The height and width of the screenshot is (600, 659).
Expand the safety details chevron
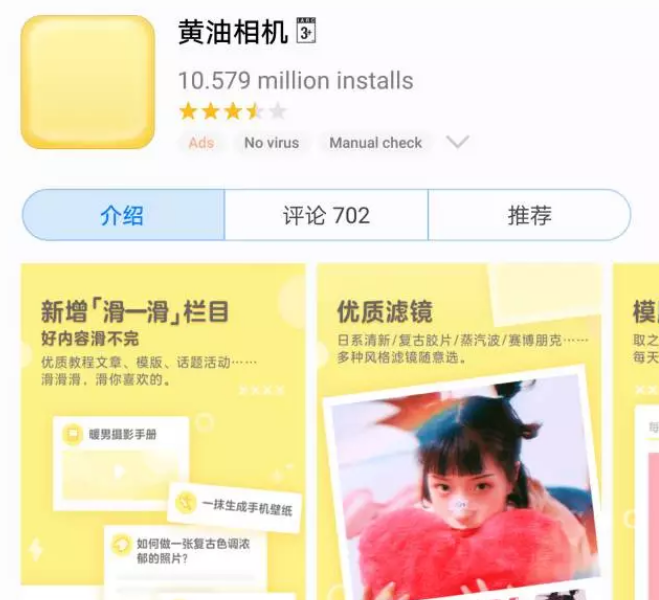457,143
